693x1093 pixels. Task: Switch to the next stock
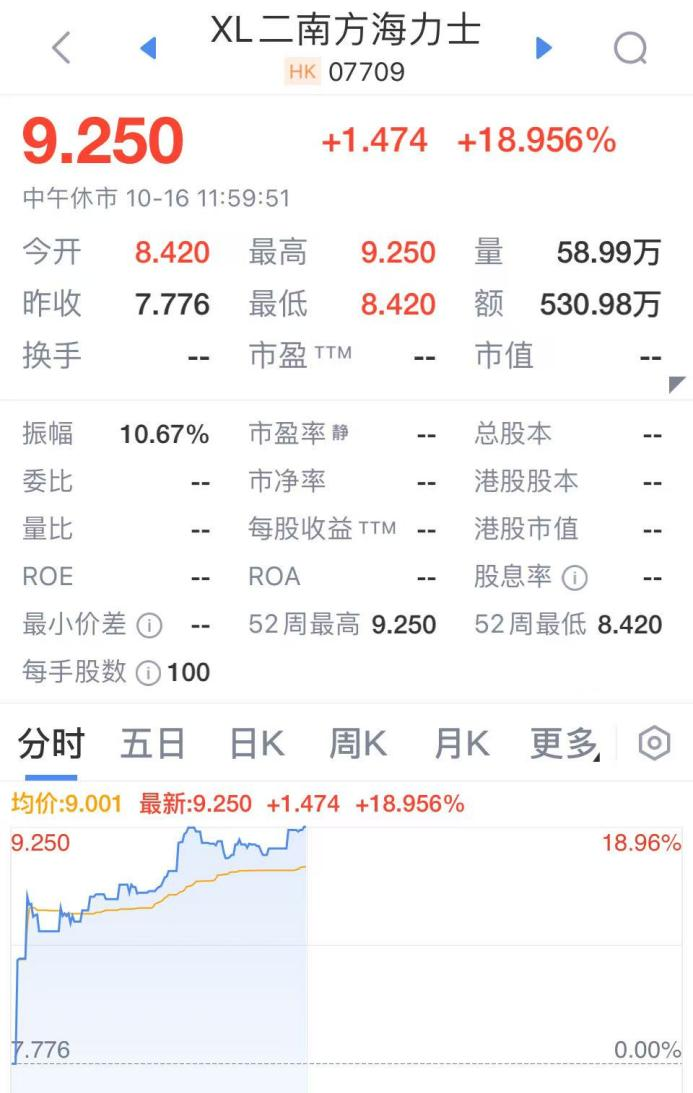(x=544, y=47)
